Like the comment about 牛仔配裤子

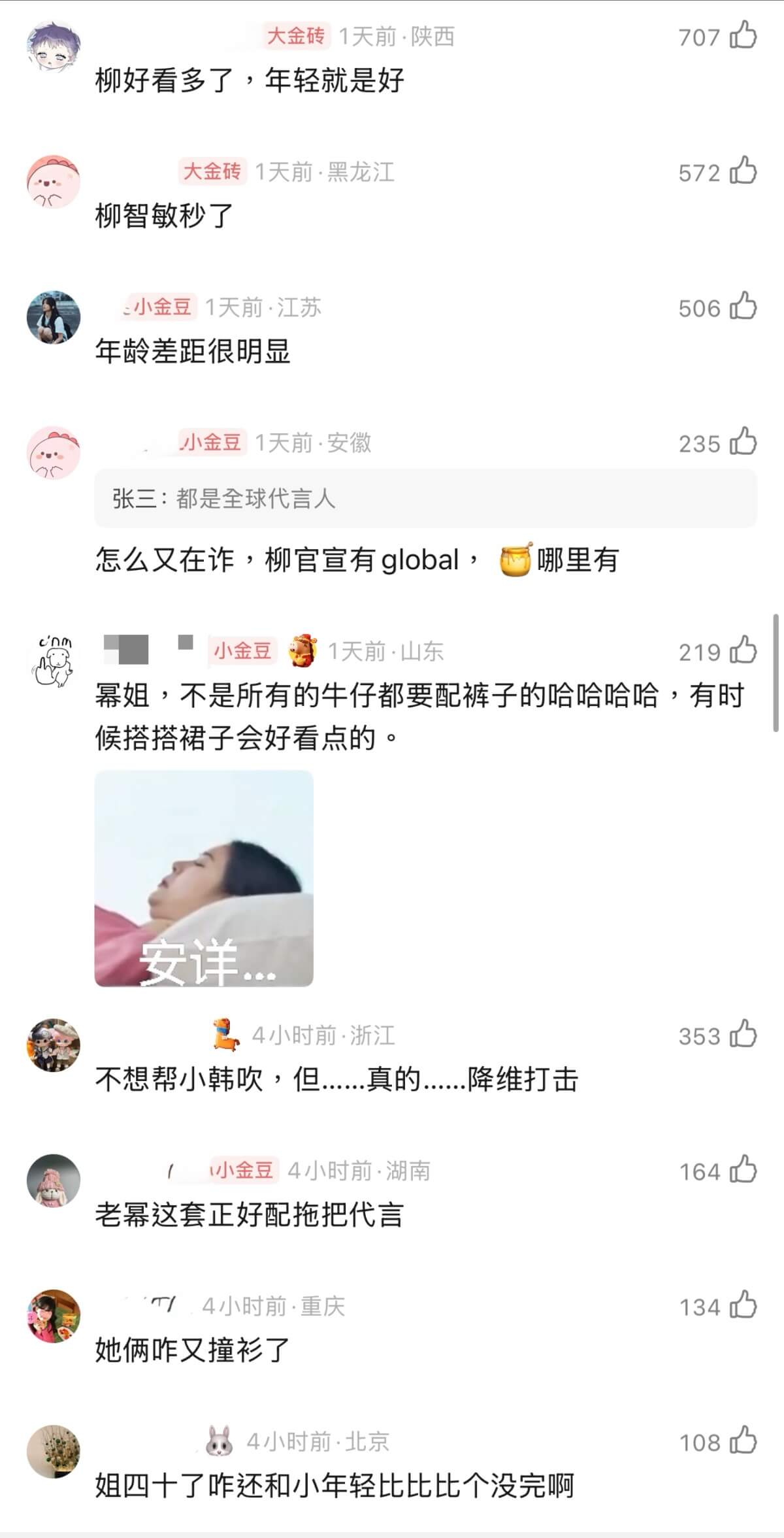743,650
